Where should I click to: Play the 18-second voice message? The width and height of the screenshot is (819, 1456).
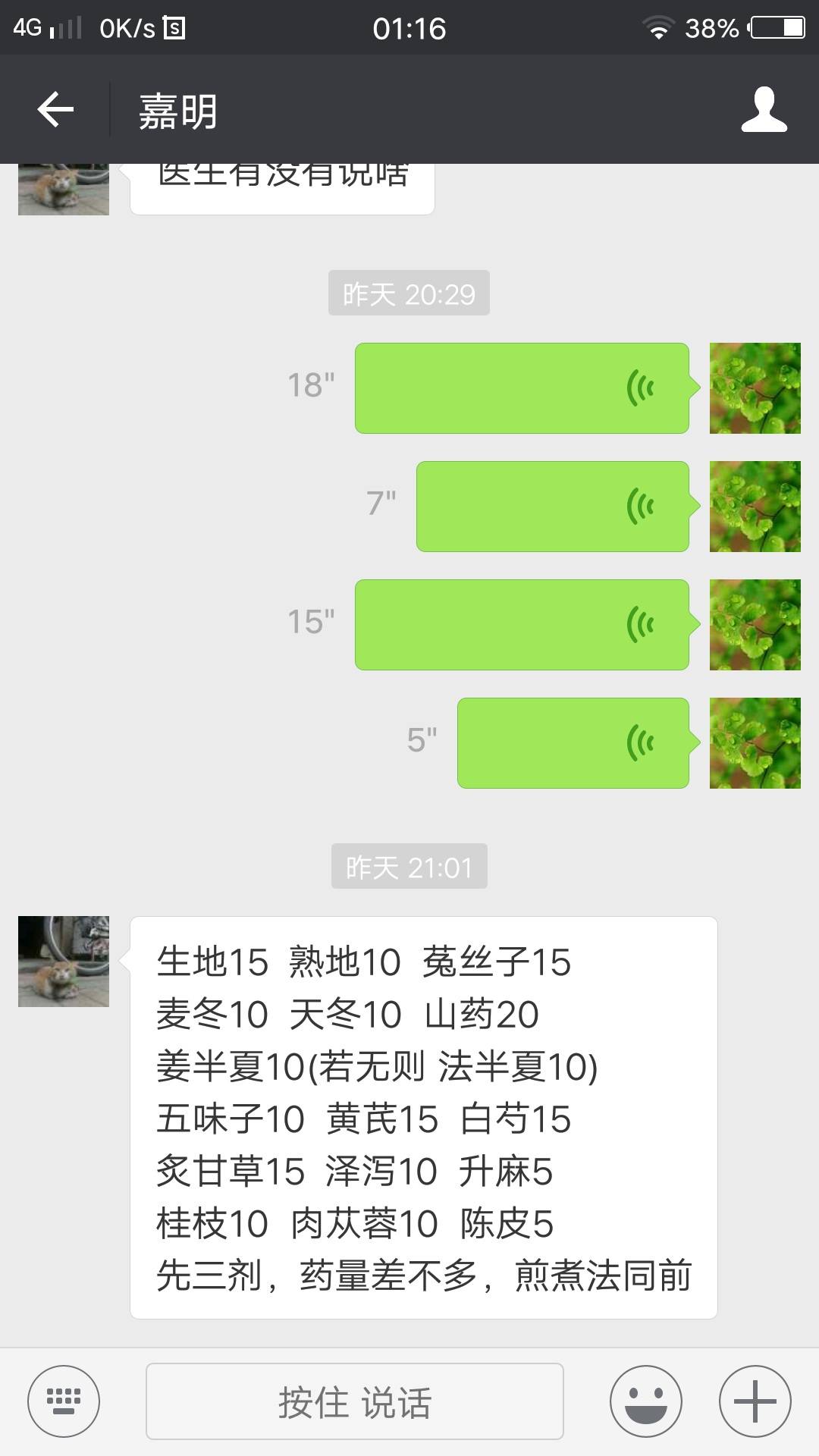[x=522, y=388]
